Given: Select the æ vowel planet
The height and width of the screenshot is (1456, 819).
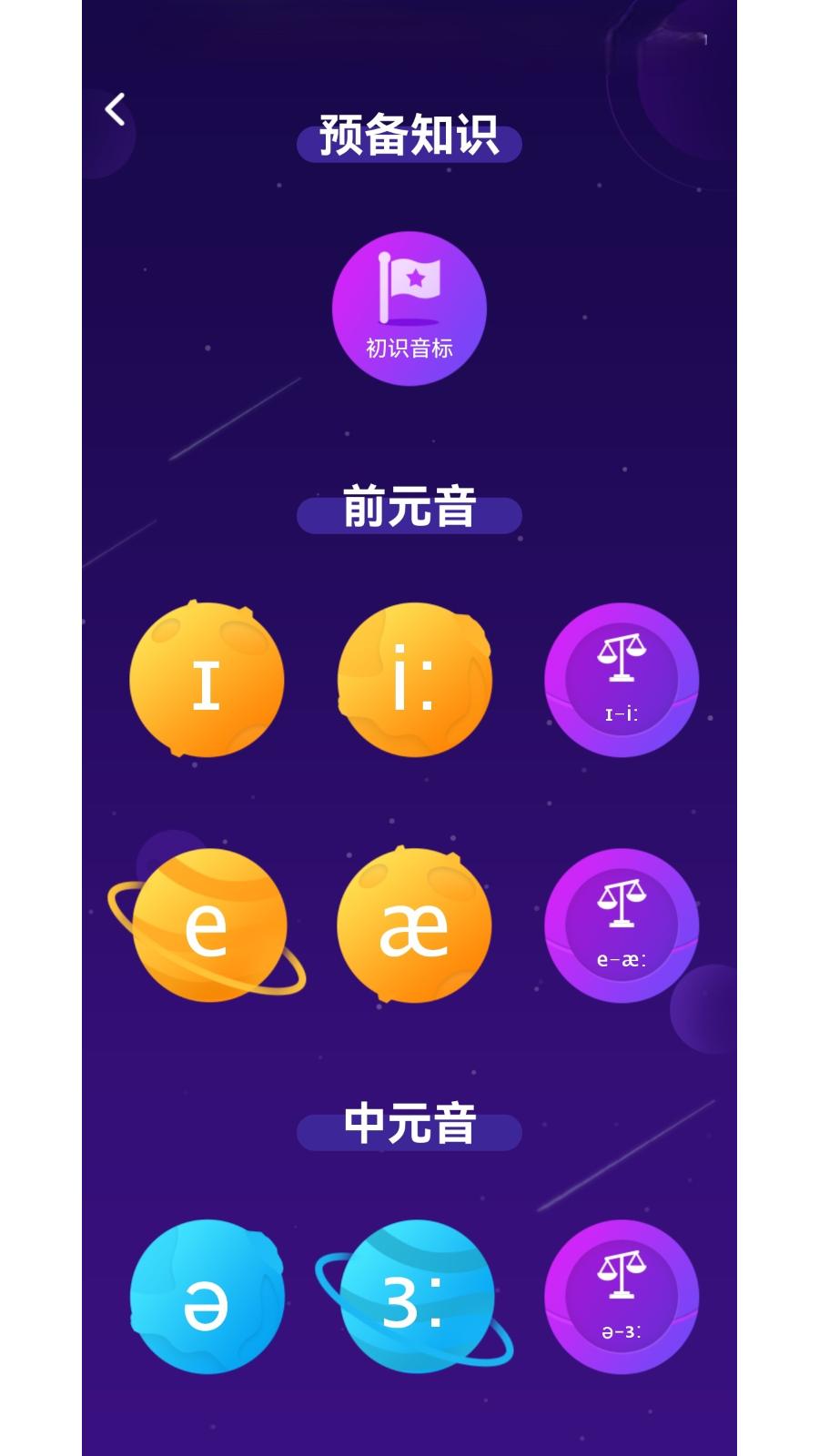Looking at the screenshot, I should (414, 926).
